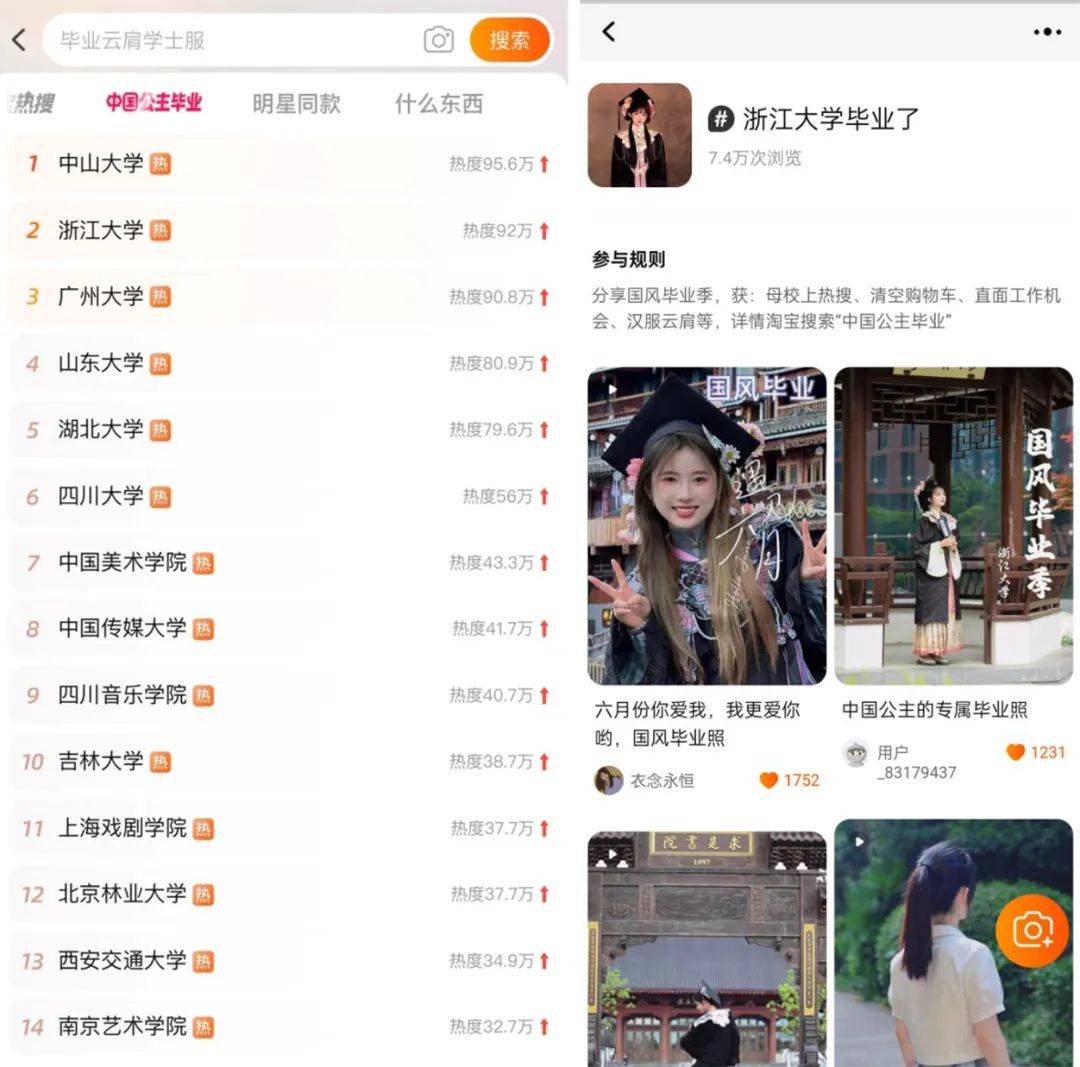Go back using the arrow beside the search bar
Viewport: 1080px width, 1067px height.
18,40
